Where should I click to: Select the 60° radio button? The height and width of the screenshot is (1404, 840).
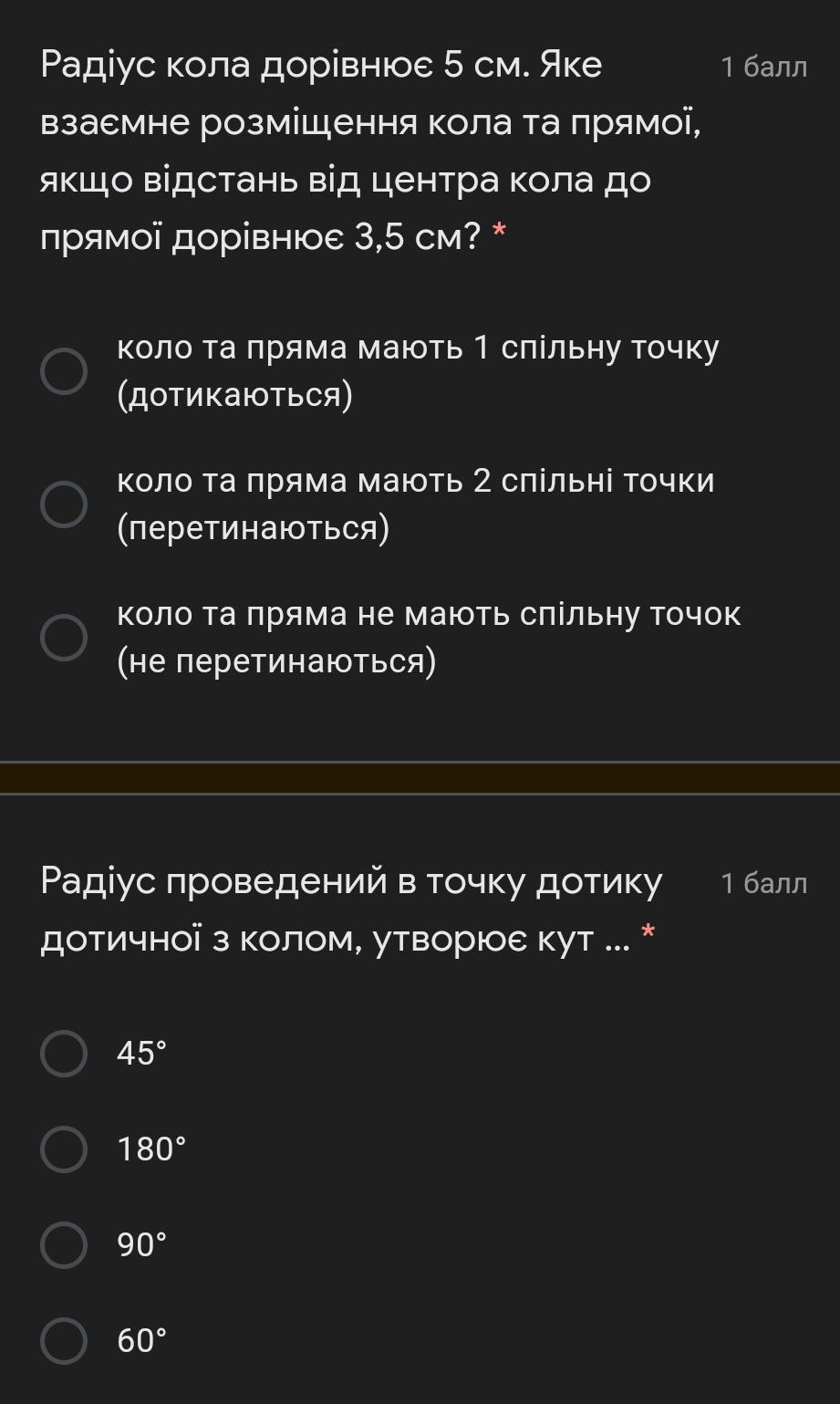[x=64, y=1340]
